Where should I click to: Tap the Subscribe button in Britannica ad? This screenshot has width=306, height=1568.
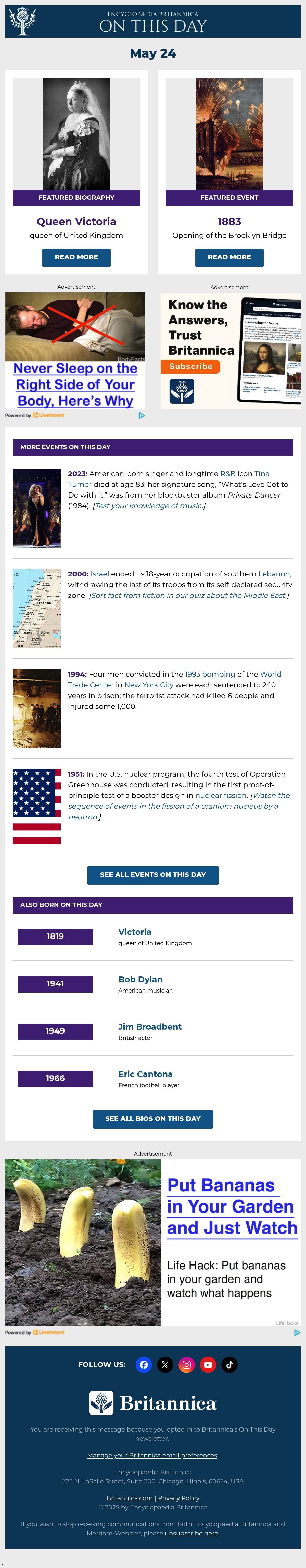(x=191, y=367)
